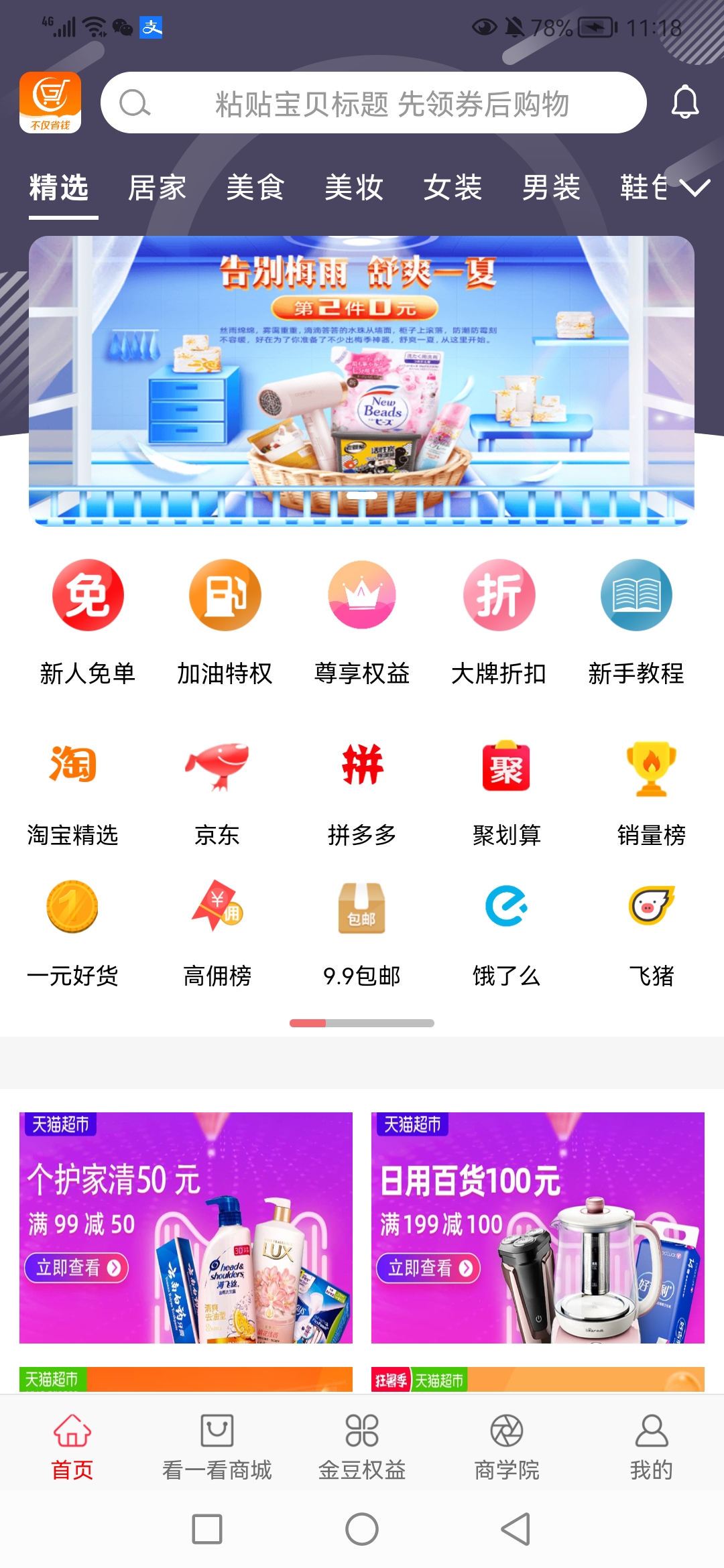This screenshot has height=1568, width=724.
Task: Open the 告别梅雨 promotional banner
Action: (x=361, y=380)
